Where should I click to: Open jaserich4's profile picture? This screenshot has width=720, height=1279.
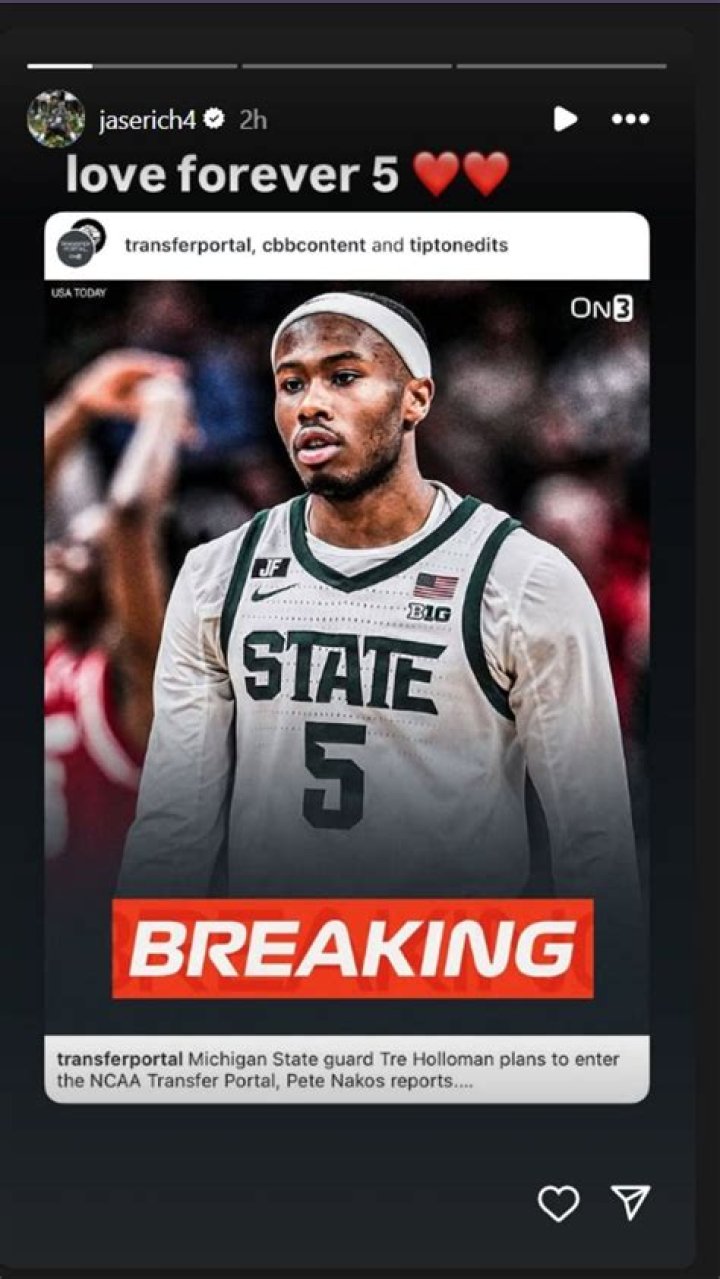click(x=56, y=119)
